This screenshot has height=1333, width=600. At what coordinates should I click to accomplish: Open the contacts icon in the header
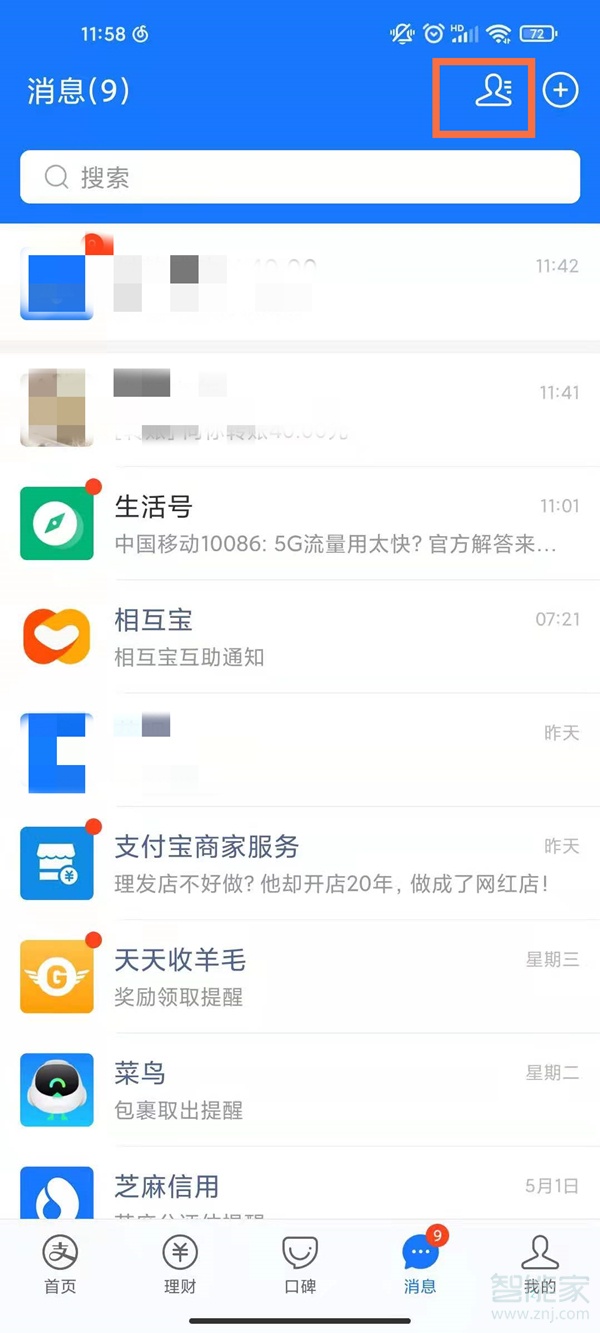492,92
